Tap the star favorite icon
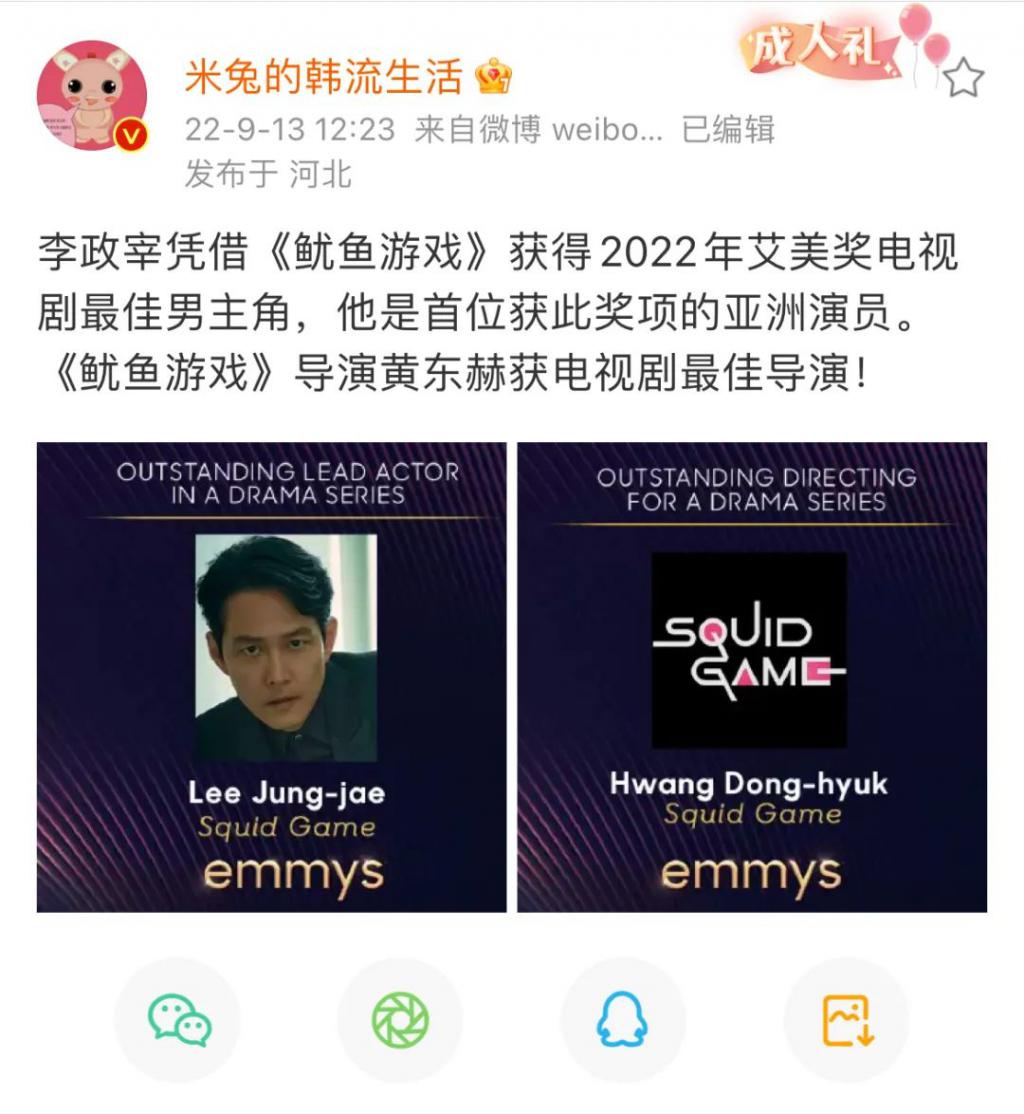The image size is (1024, 1114). click(963, 78)
